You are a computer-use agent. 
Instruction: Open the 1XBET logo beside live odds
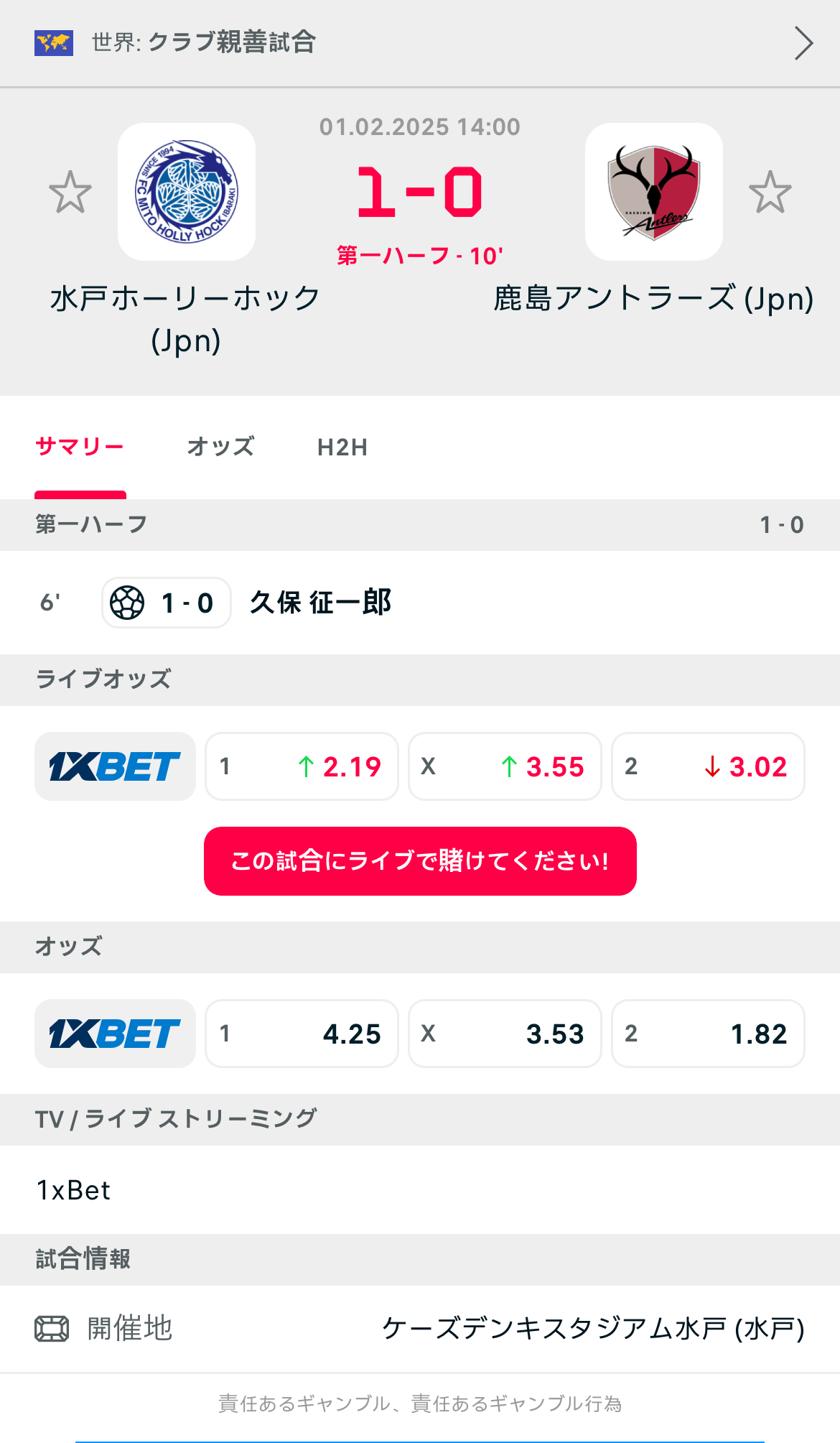pos(115,766)
